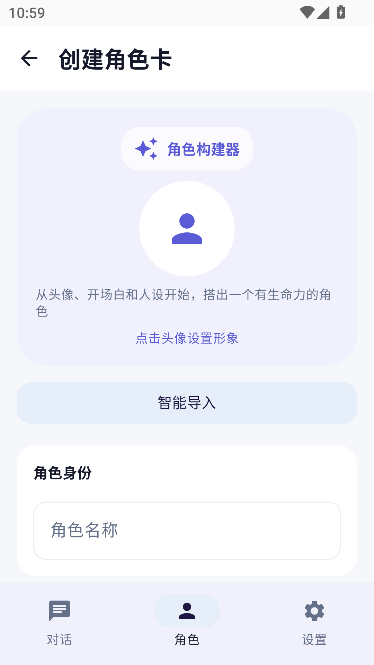The image size is (374, 665).
Task: Open the 设置 tab
Action: pyautogui.click(x=314, y=623)
